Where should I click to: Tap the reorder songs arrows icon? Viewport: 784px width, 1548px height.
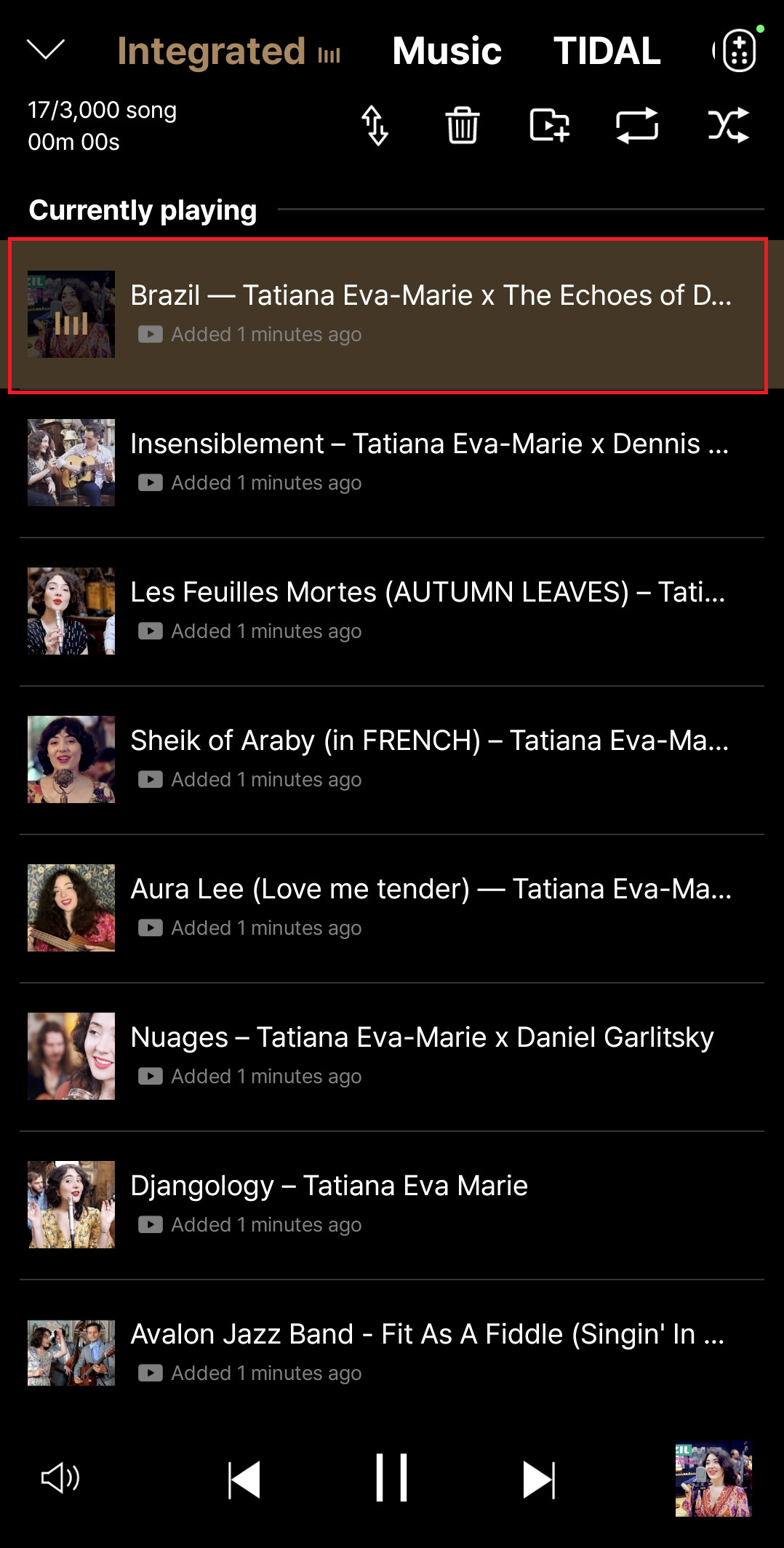pyautogui.click(x=375, y=125)
